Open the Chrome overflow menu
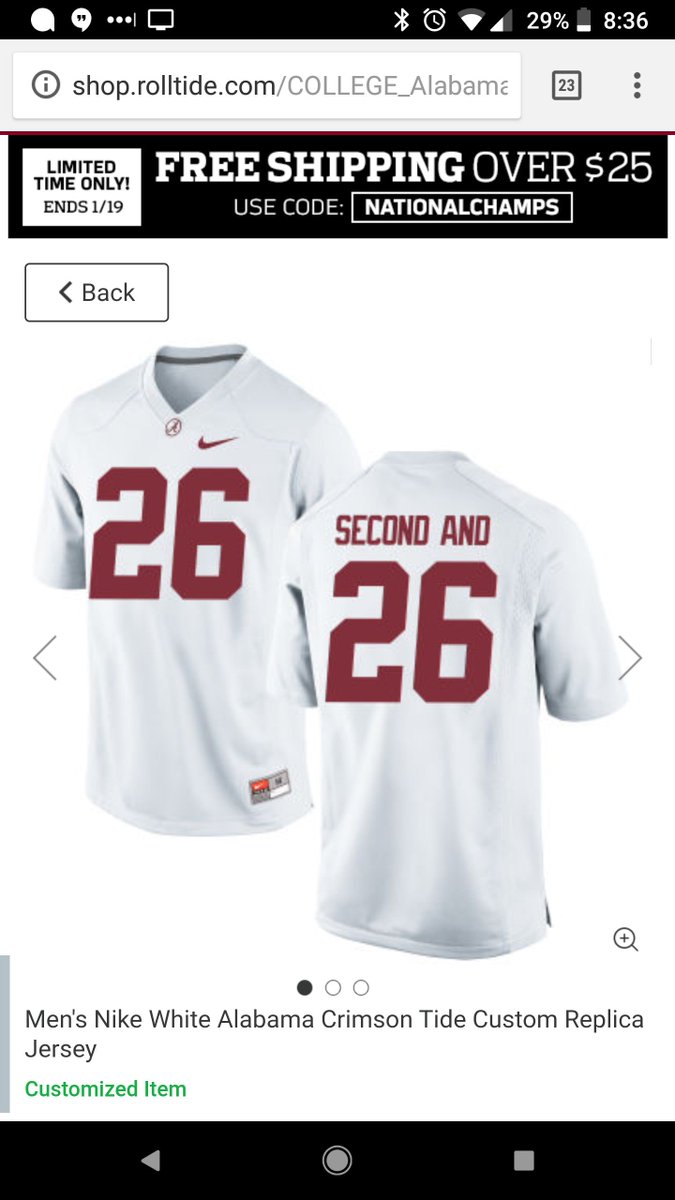The width and height of the screenshot is (675, 1200). pyautogui.click(x=637, y=85)
